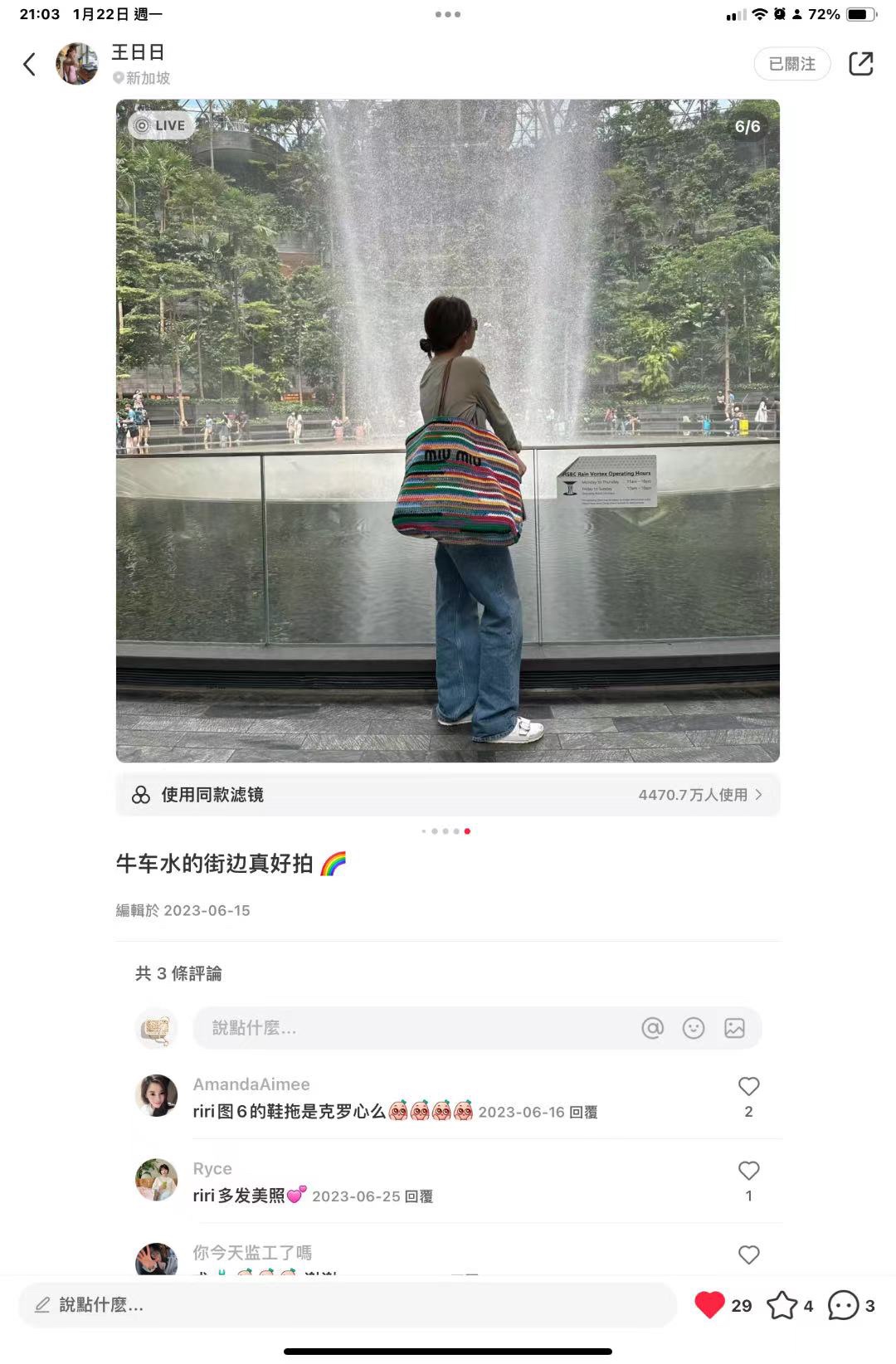The width and height of the screenshot is (896, 1364).
Task: Insert a mention with the @ icon
Action: coord(653,1028)
